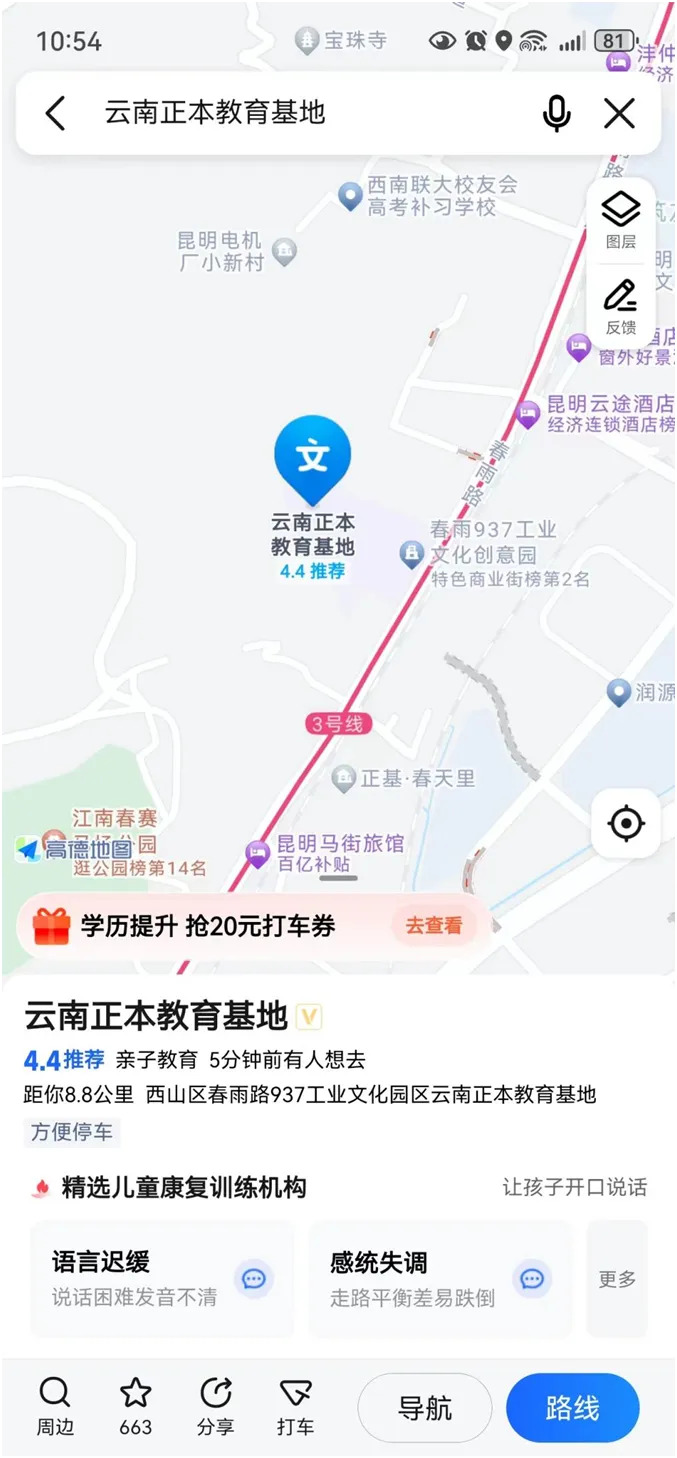Open the 感统失调 card

click(x=440, y=1278)
